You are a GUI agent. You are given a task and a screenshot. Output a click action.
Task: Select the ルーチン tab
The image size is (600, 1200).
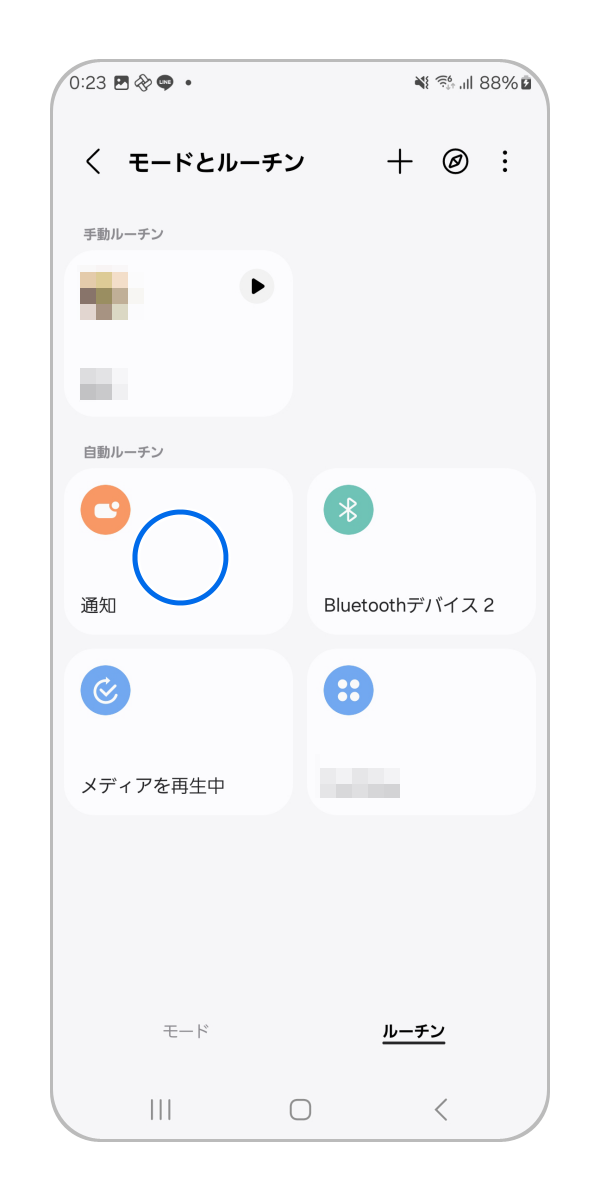coord(413,1031)
